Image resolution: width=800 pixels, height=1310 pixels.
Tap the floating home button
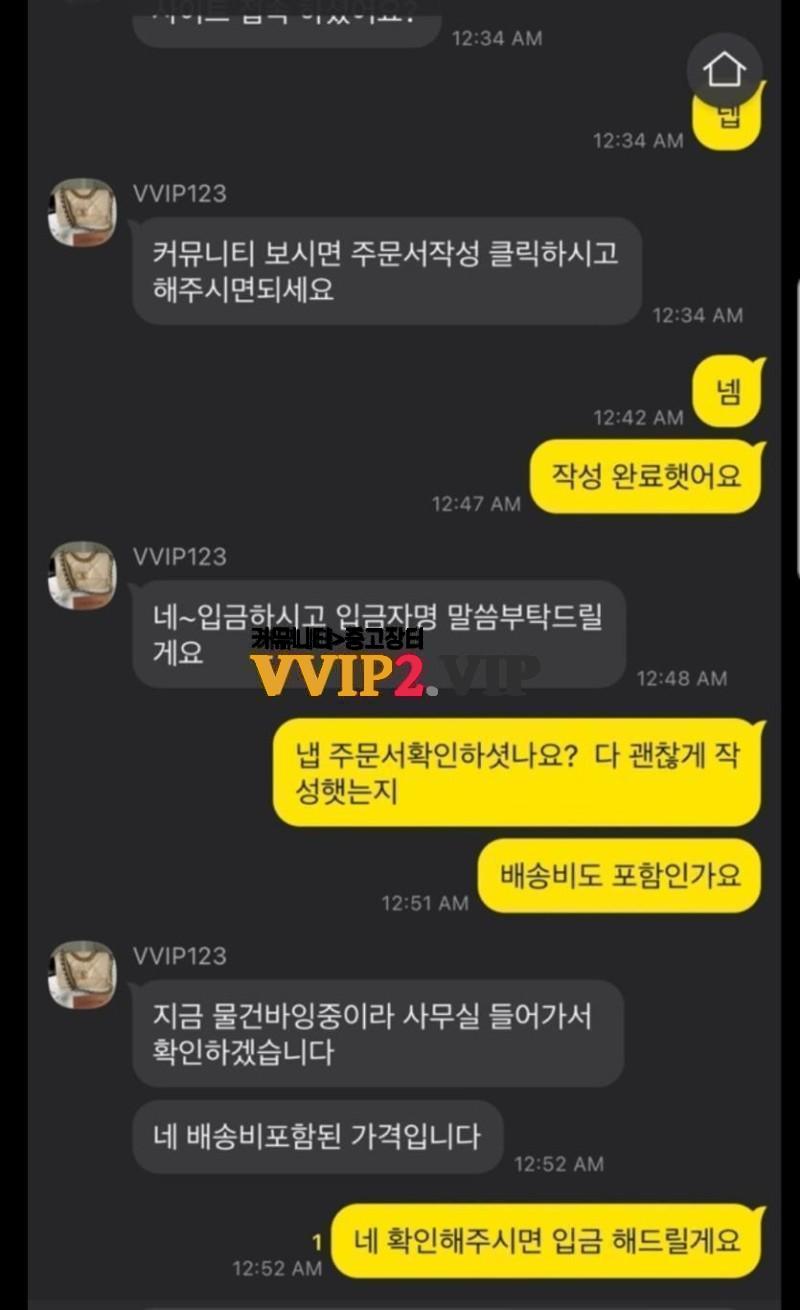tap(724, 71)
